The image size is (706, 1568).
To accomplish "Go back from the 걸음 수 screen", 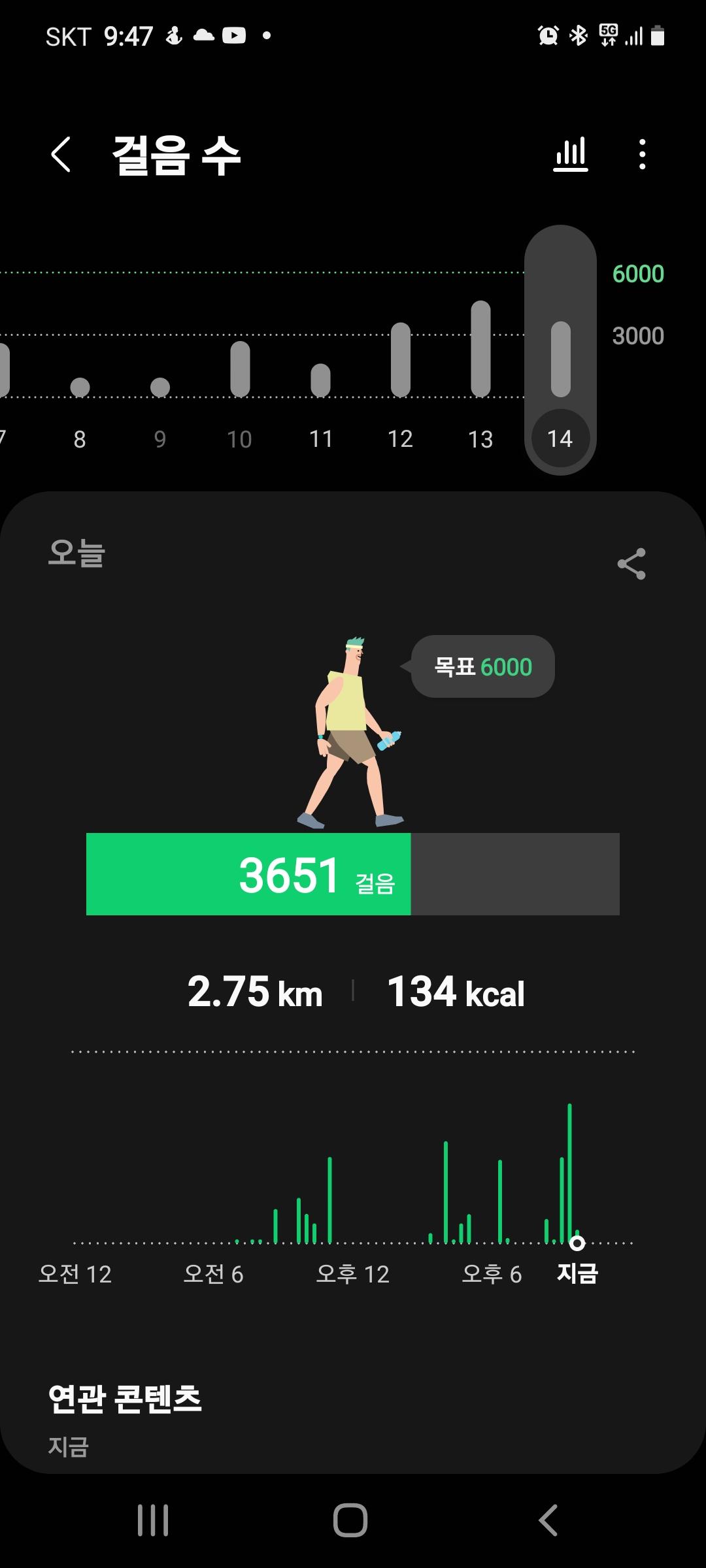I will (61, 155).
